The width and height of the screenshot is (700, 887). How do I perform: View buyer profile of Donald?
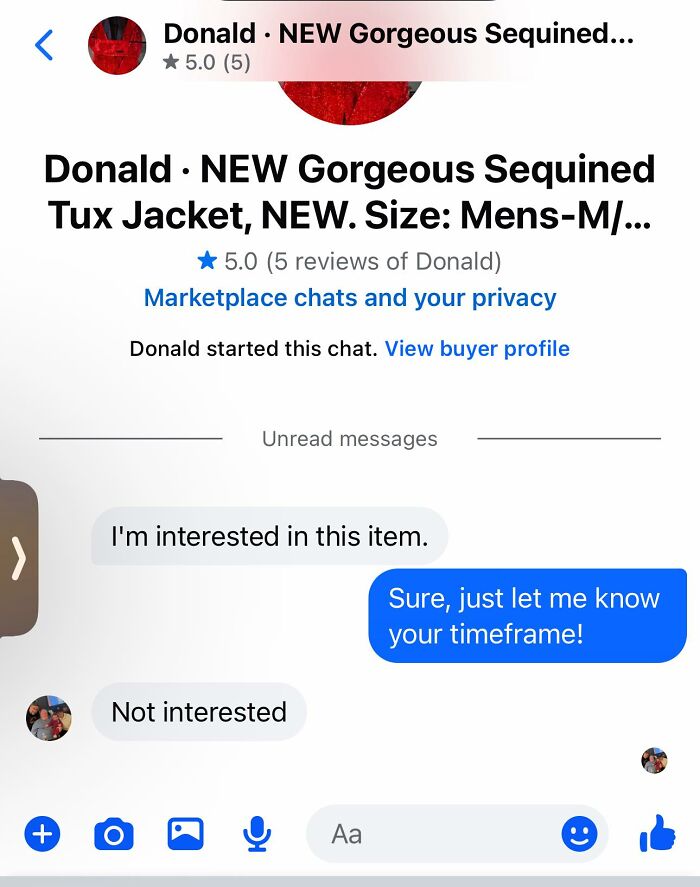477,349
